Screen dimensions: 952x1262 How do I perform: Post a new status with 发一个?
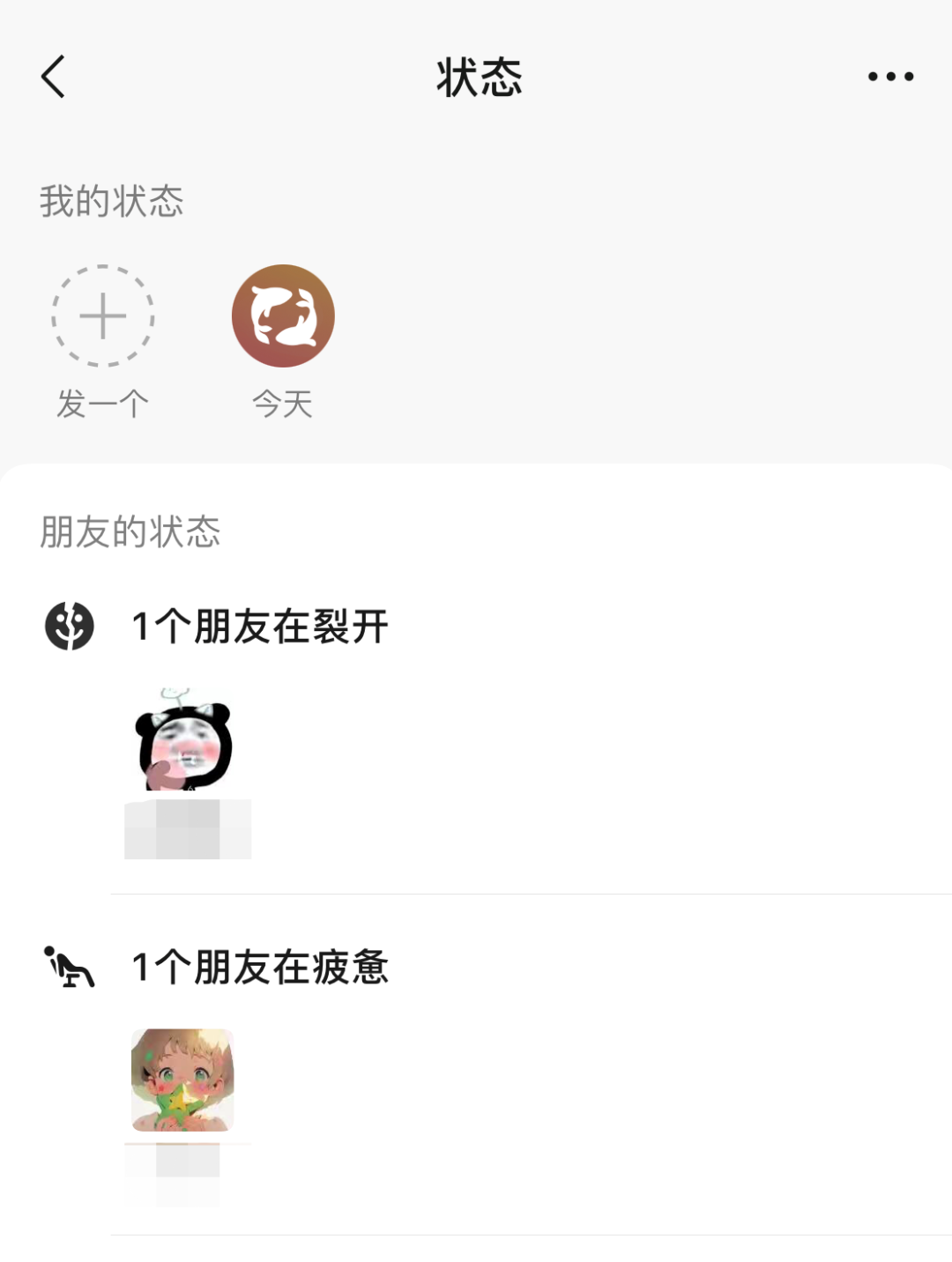click(x=103, y=316)
